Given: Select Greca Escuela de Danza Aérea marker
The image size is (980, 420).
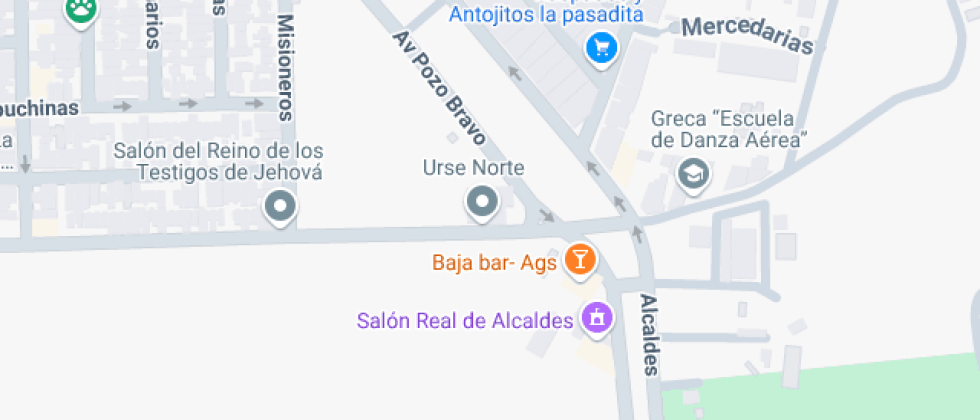Looking at the screenshot, I should click(x=694, y=175).
